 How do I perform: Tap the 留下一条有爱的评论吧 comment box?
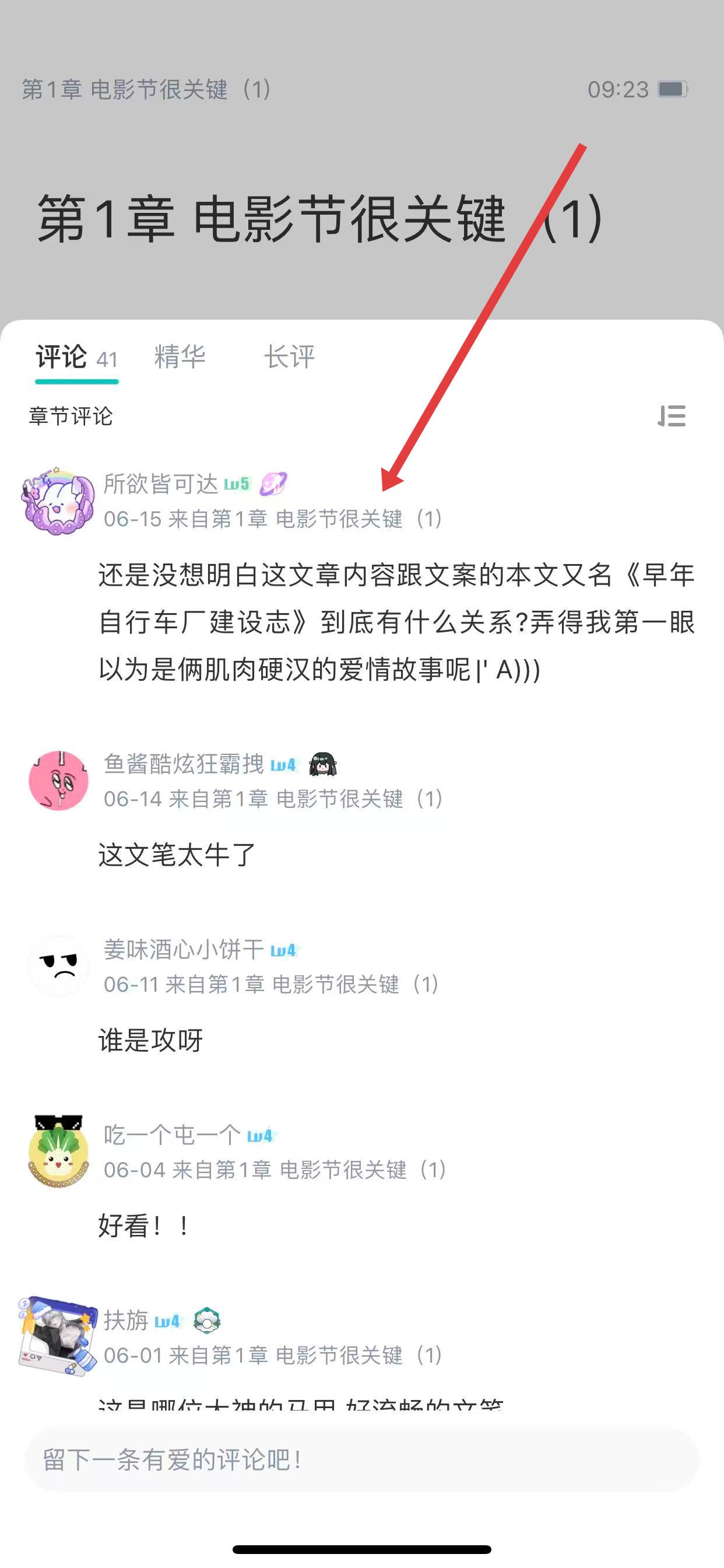pyautogui.click(x=361, y=1459)
